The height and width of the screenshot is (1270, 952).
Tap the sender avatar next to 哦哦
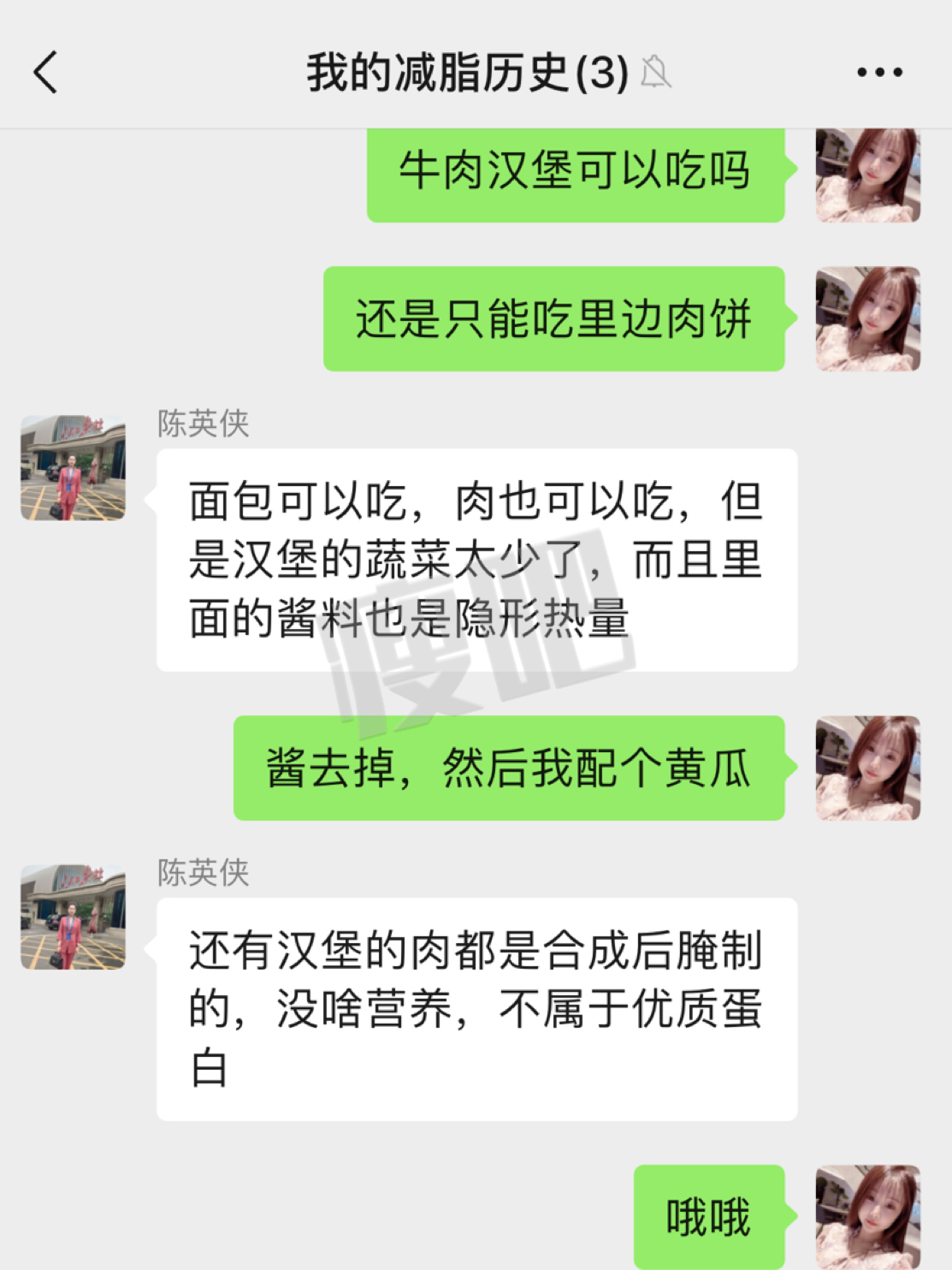coord(867,1216)
